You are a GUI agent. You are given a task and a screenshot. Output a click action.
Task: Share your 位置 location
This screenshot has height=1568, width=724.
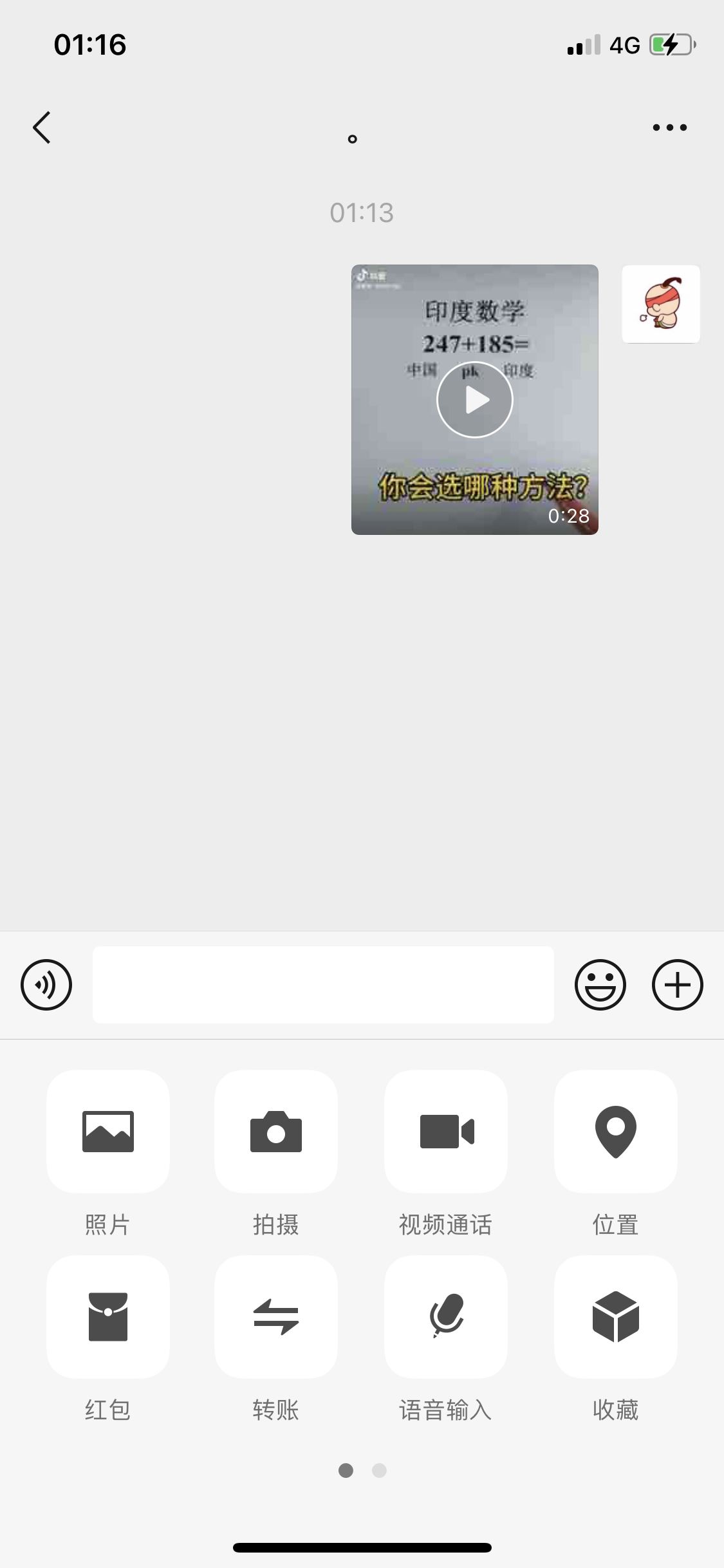pos(616,1132)
